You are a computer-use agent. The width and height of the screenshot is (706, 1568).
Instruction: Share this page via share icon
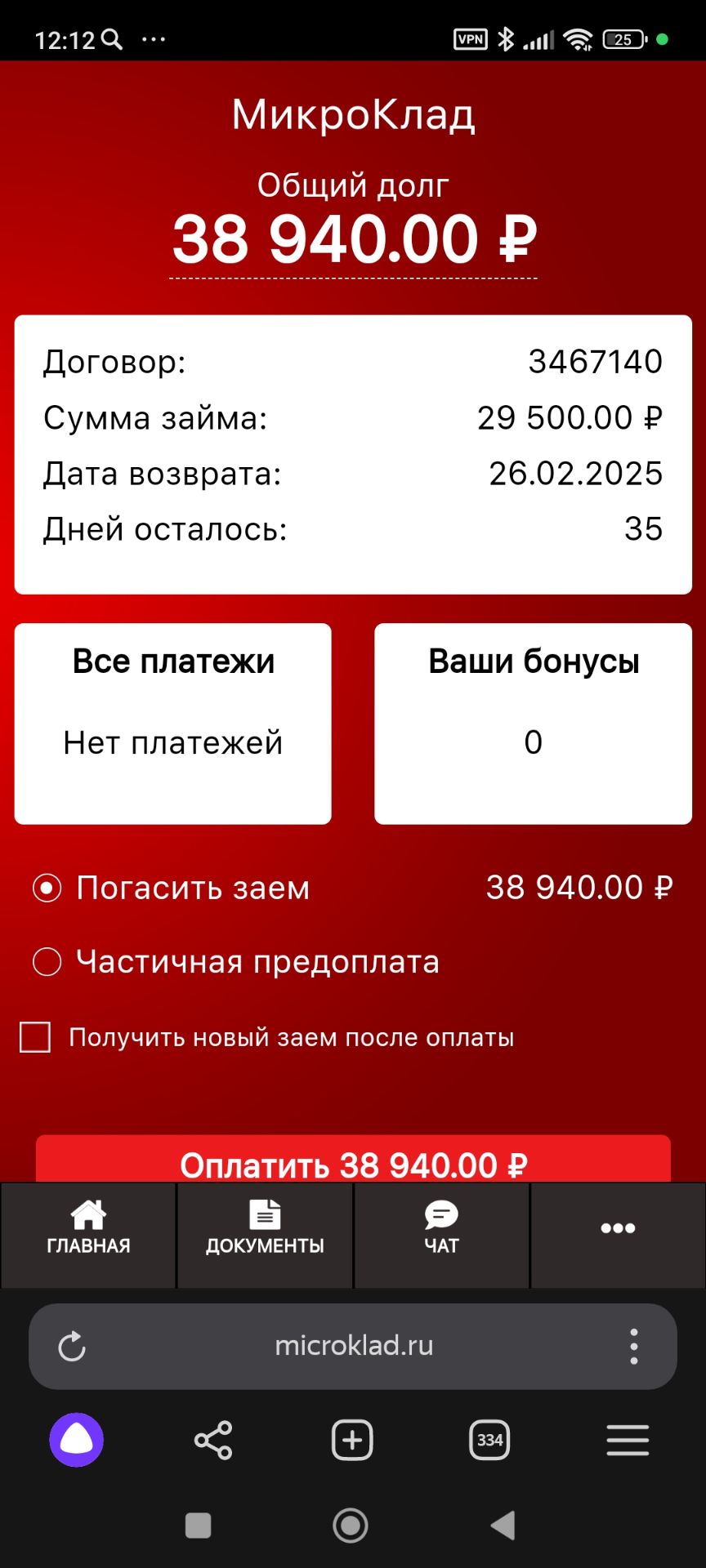(213, 1440)
